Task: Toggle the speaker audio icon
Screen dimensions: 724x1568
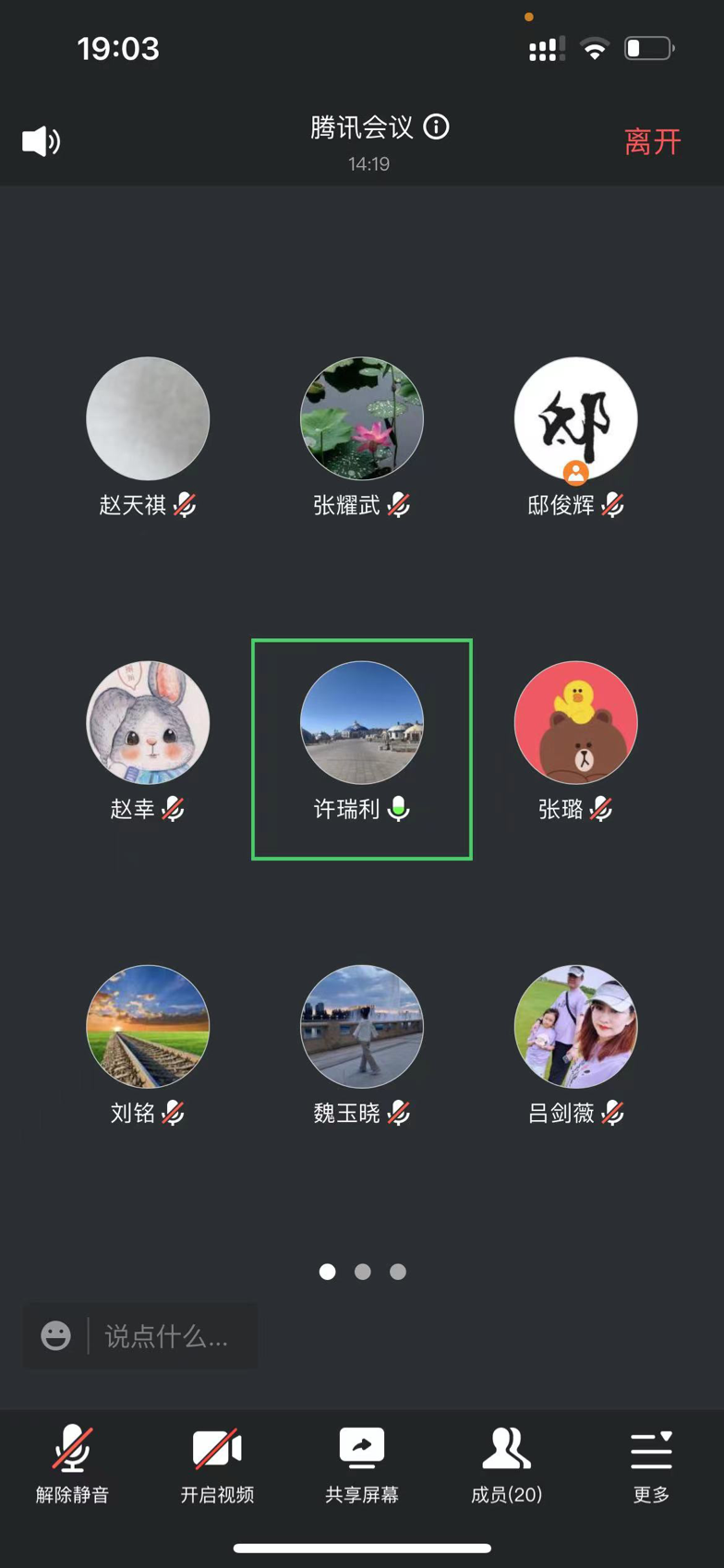Action: tap(41, 141)
